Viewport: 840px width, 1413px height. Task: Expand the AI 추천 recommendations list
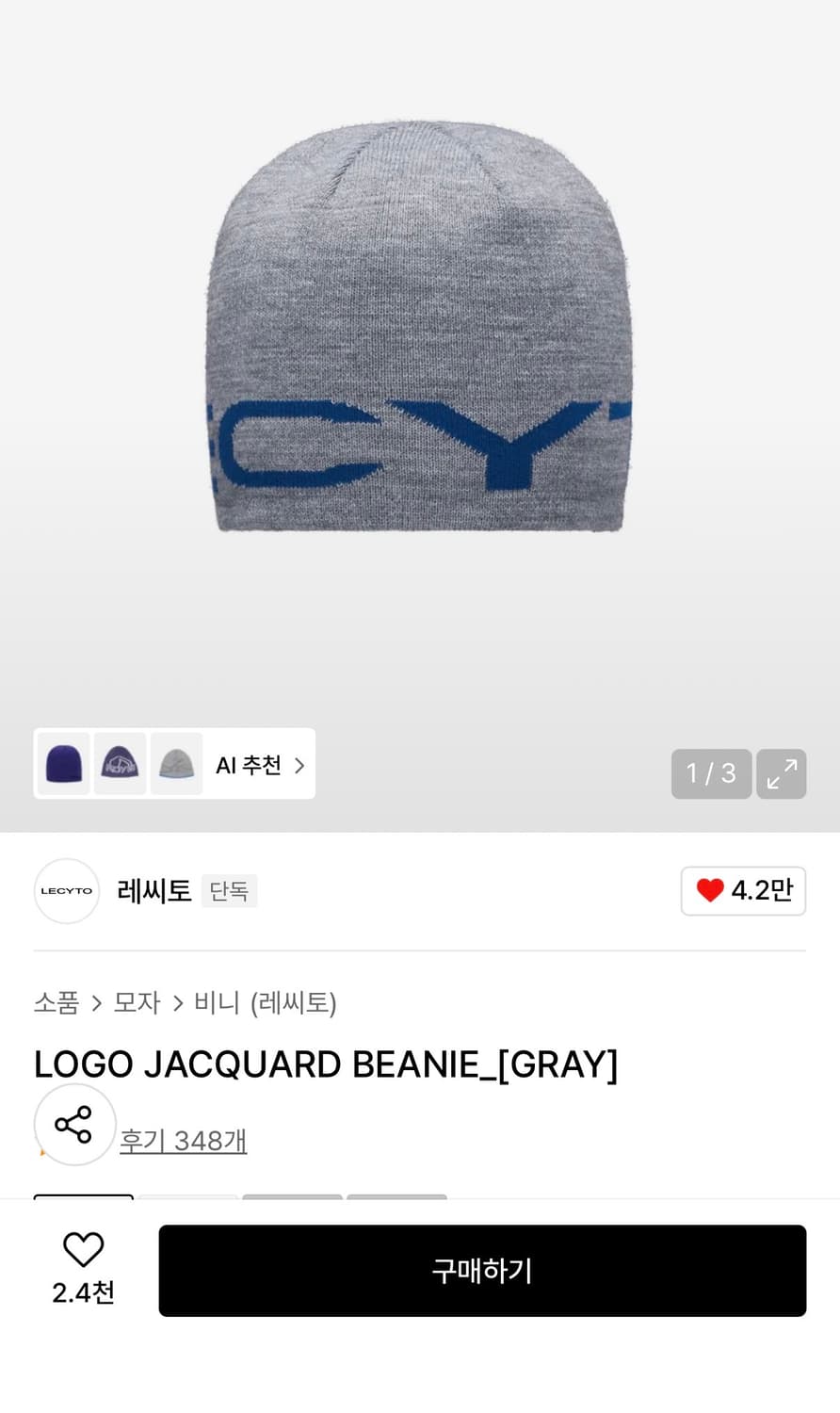(x=248, y=765)
